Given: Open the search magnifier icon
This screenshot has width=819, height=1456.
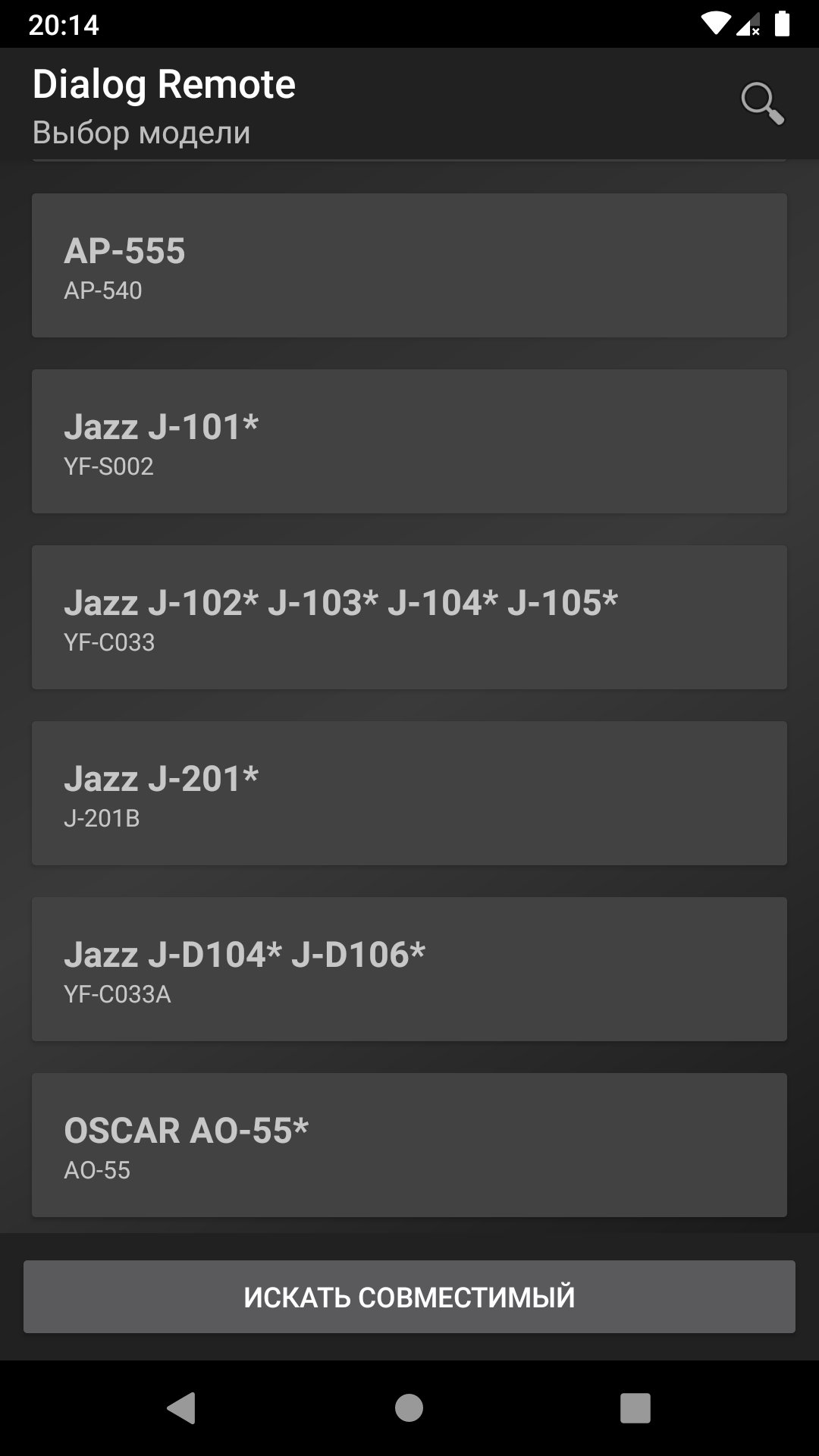Looking at the screenshot, I should [761, 103].
